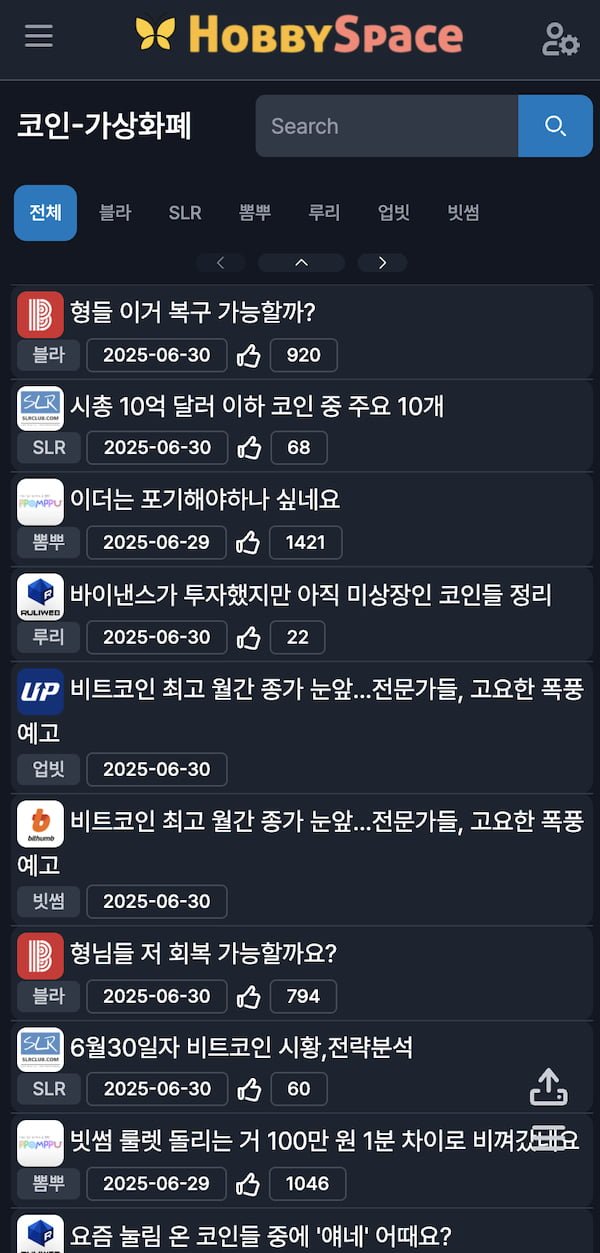Switch to the 루리 tab
The image size is (600, 1253).
(x=324, y=212)
